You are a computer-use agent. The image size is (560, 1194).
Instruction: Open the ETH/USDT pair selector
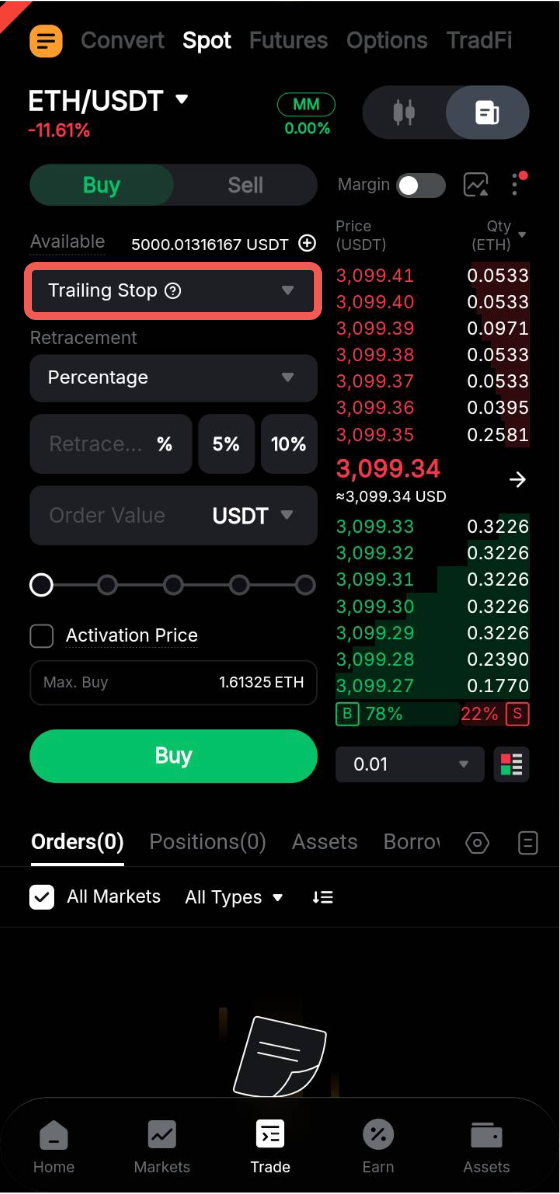(107, 101)
